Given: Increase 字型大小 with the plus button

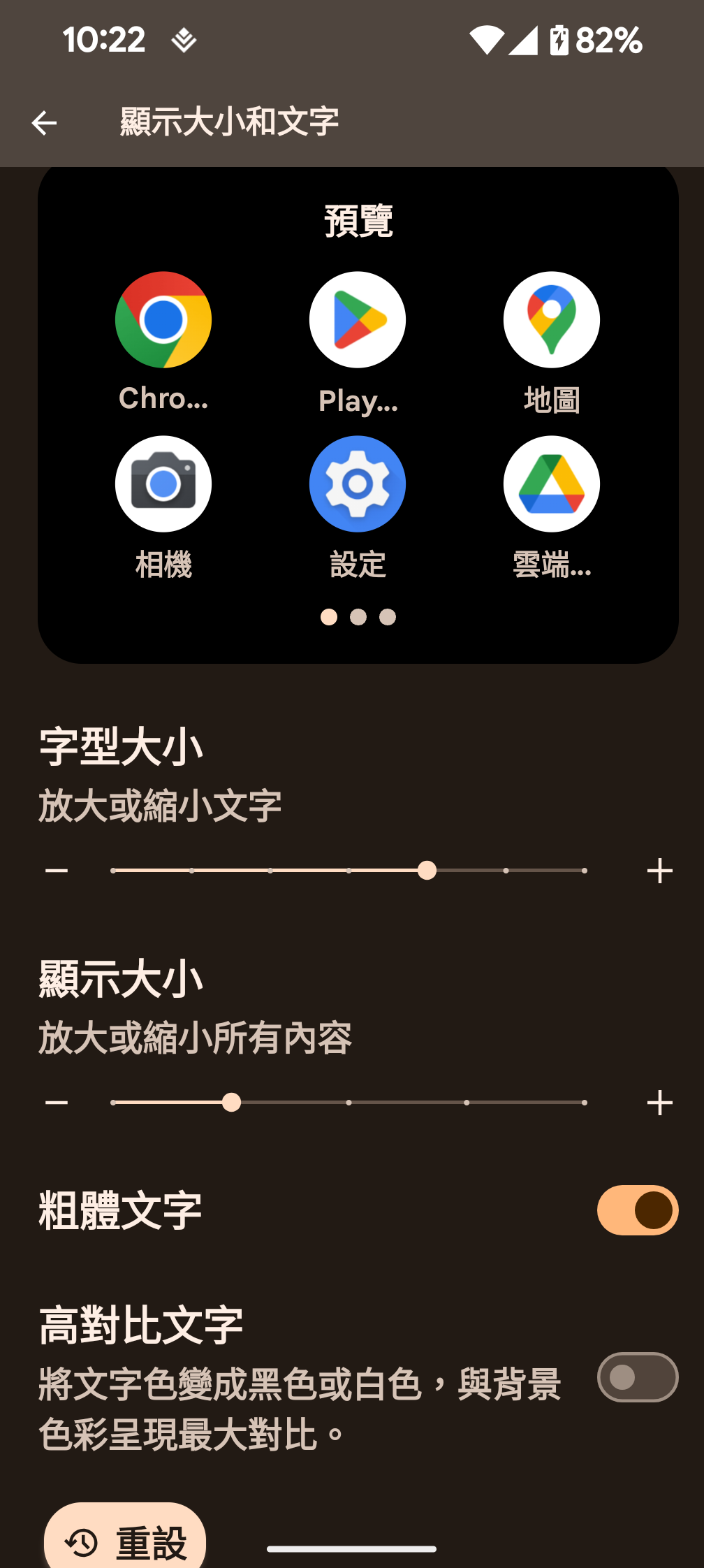Looking at the screenshot, I should tap(659, 871).
